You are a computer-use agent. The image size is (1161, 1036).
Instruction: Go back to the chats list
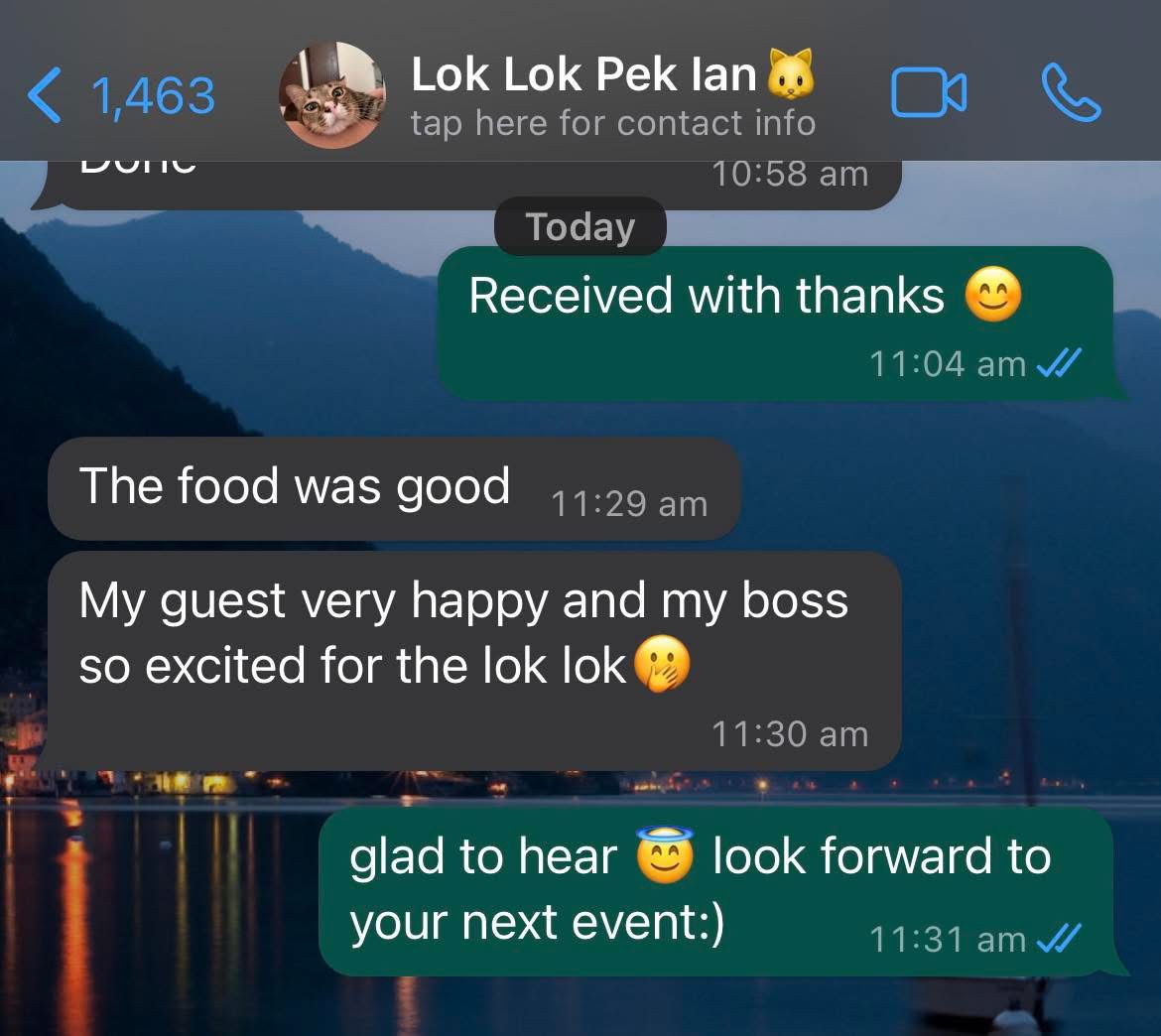click(119, 96)
